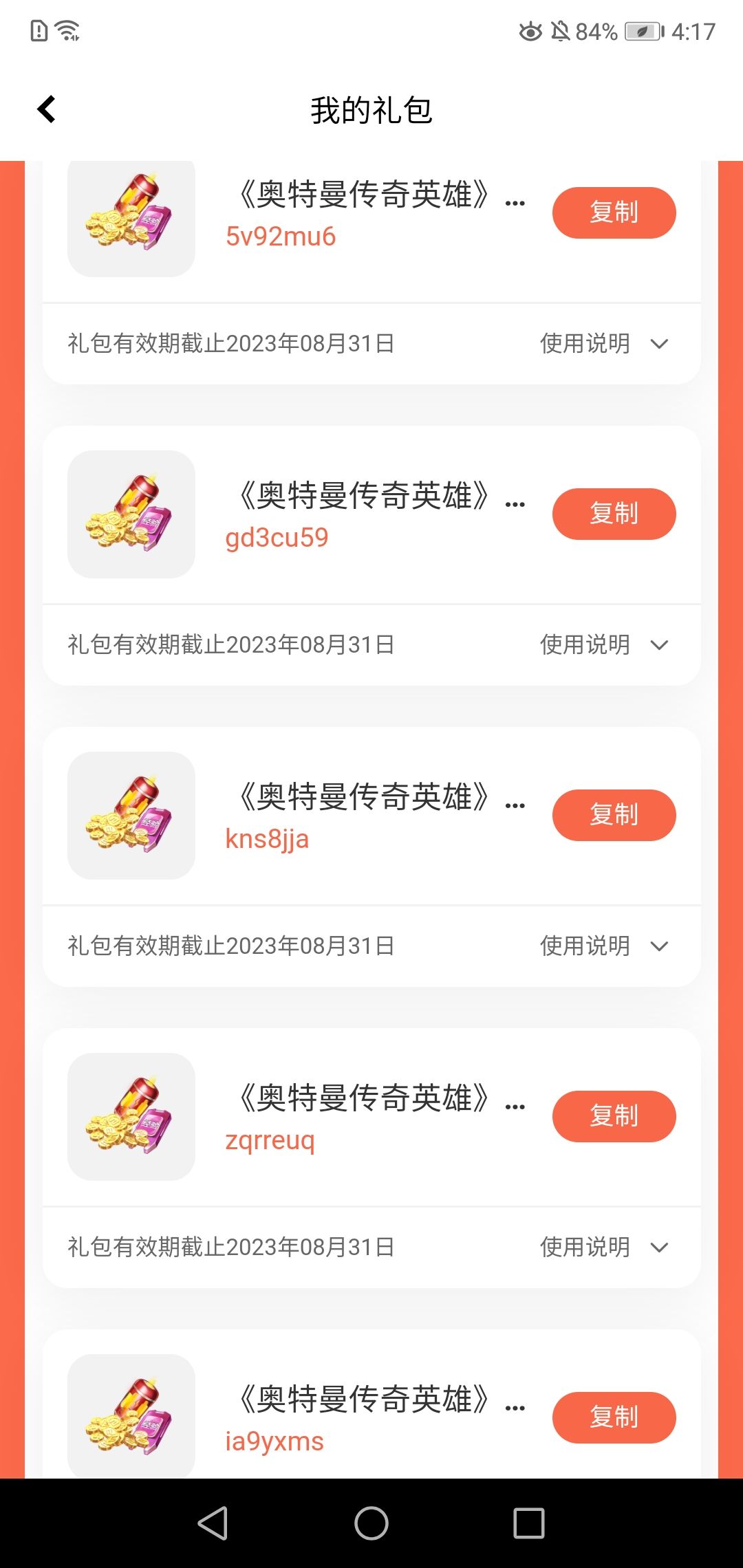Expand 使用说明 for code kns8jja
Viewport: 743px width, 1568px height.
[604, 946]
